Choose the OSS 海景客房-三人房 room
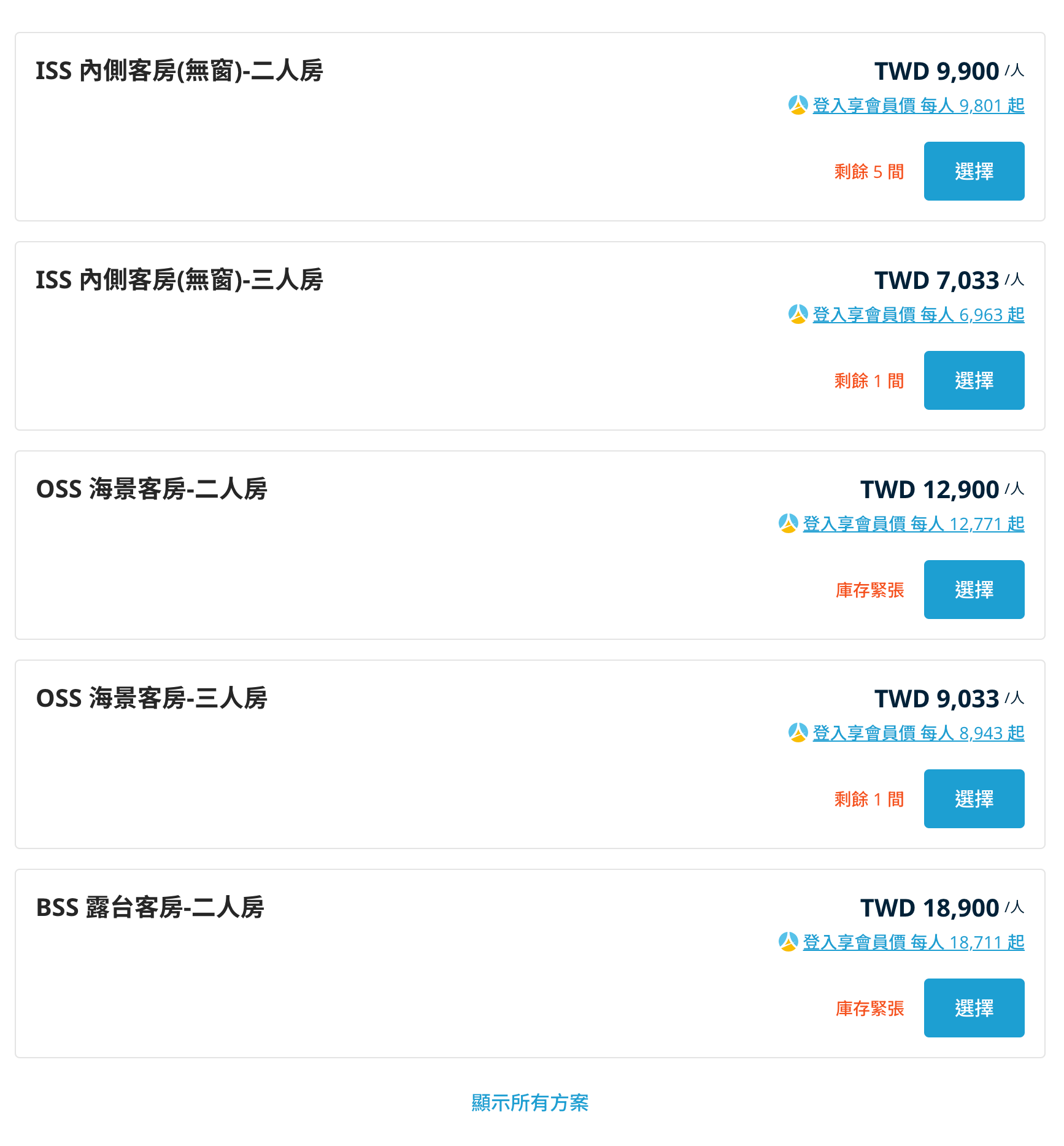 click(x=974, y=799)
